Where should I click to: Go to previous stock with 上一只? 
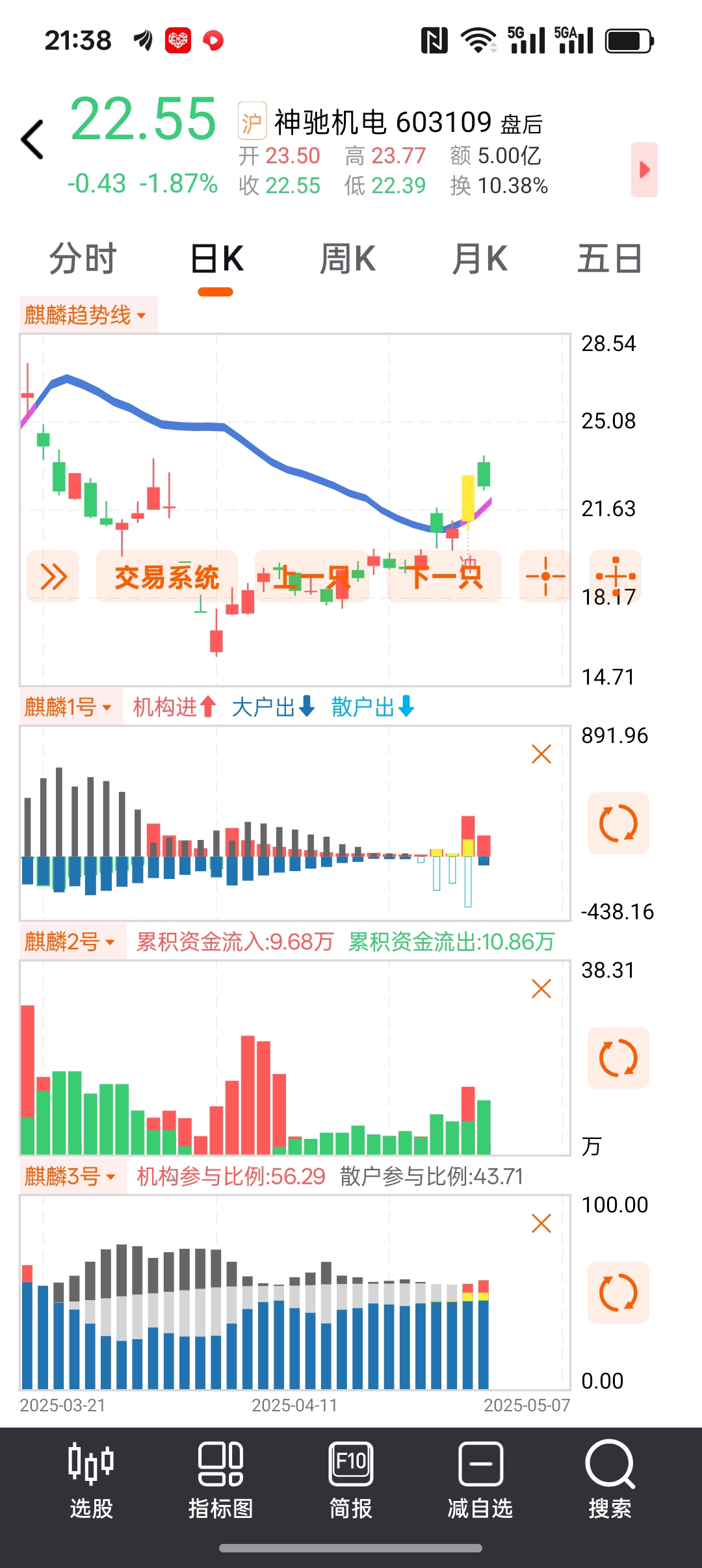(x=312, y=577)
